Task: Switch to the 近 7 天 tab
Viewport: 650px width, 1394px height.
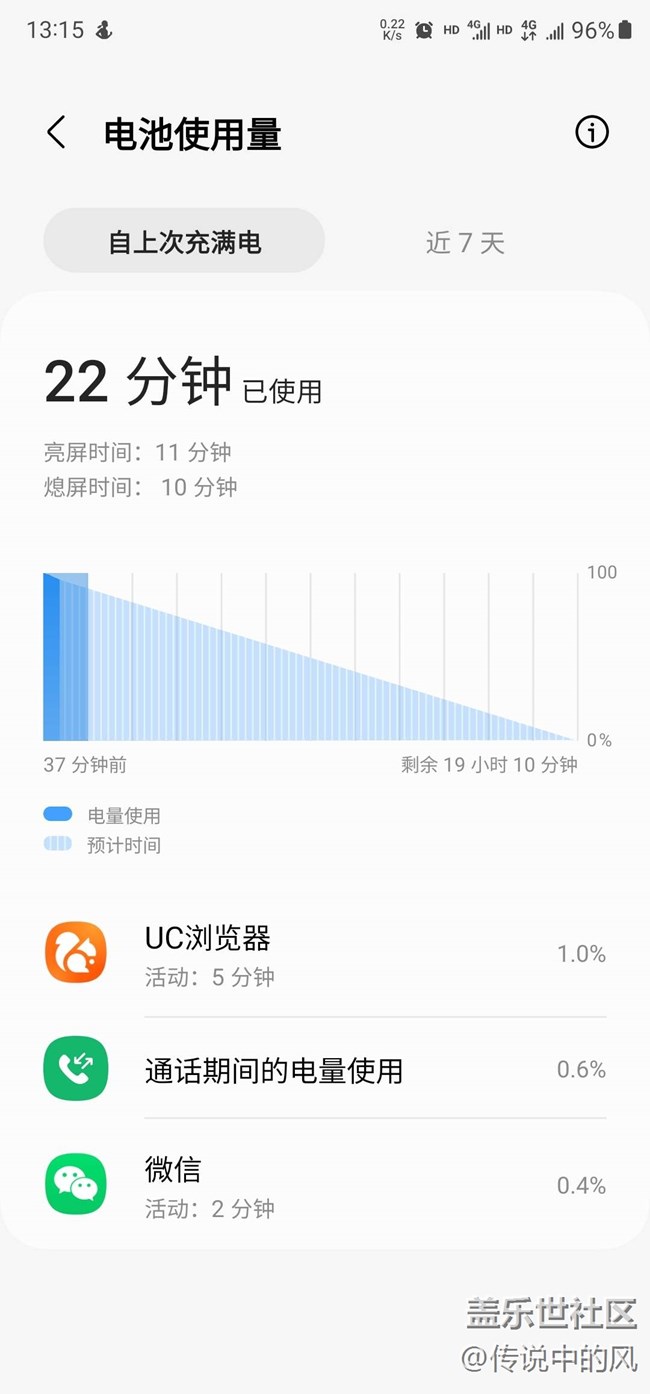Action: coord(465,242)
